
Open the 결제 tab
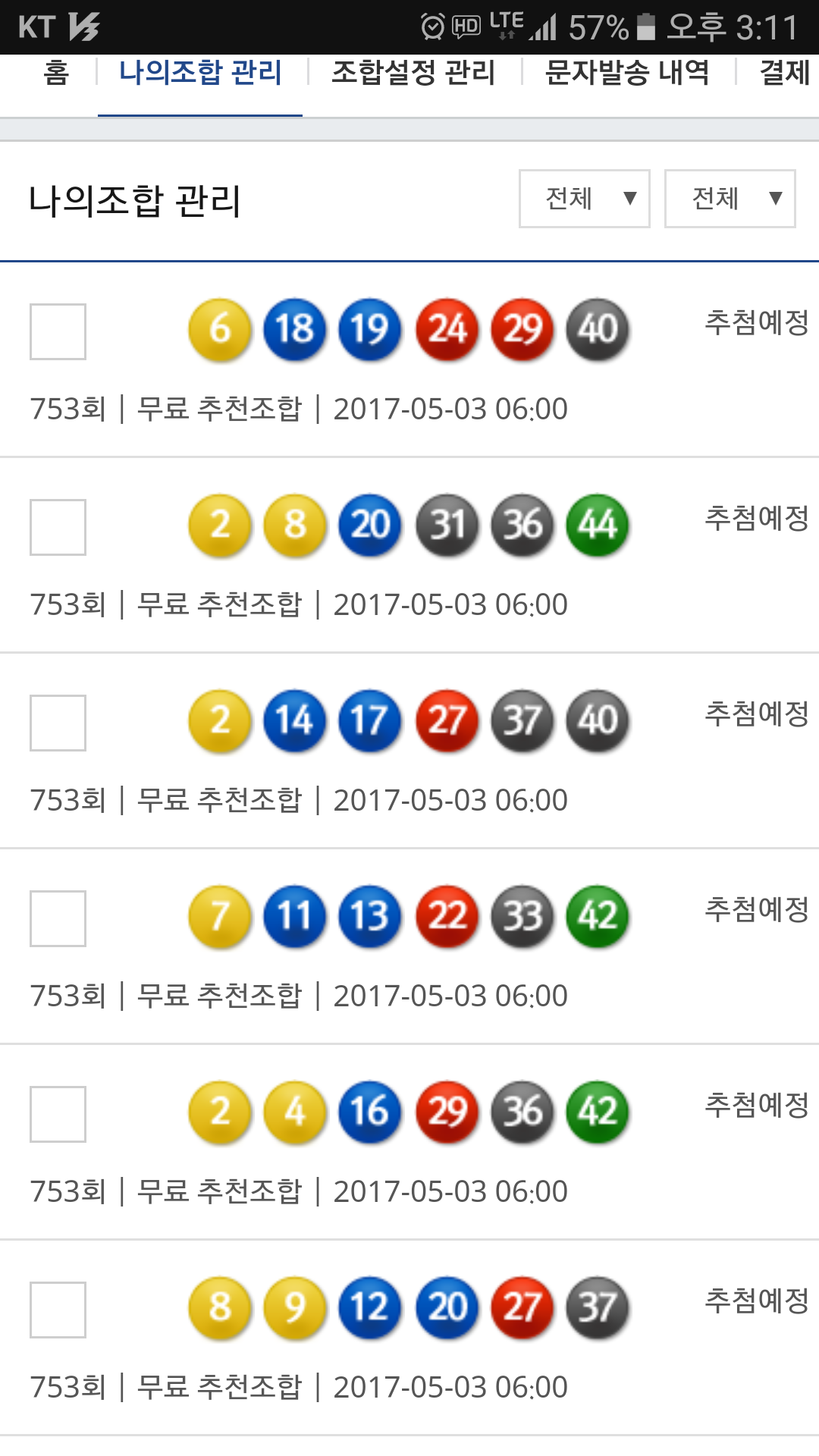(784, 74)
